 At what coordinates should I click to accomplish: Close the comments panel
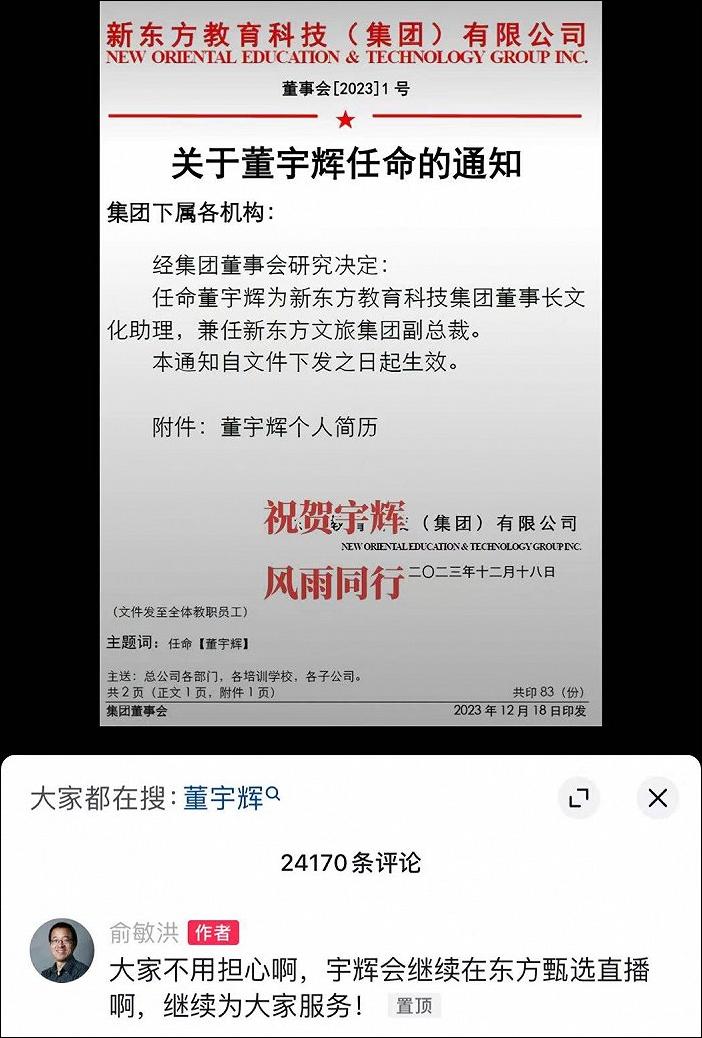tap(657, 798)
